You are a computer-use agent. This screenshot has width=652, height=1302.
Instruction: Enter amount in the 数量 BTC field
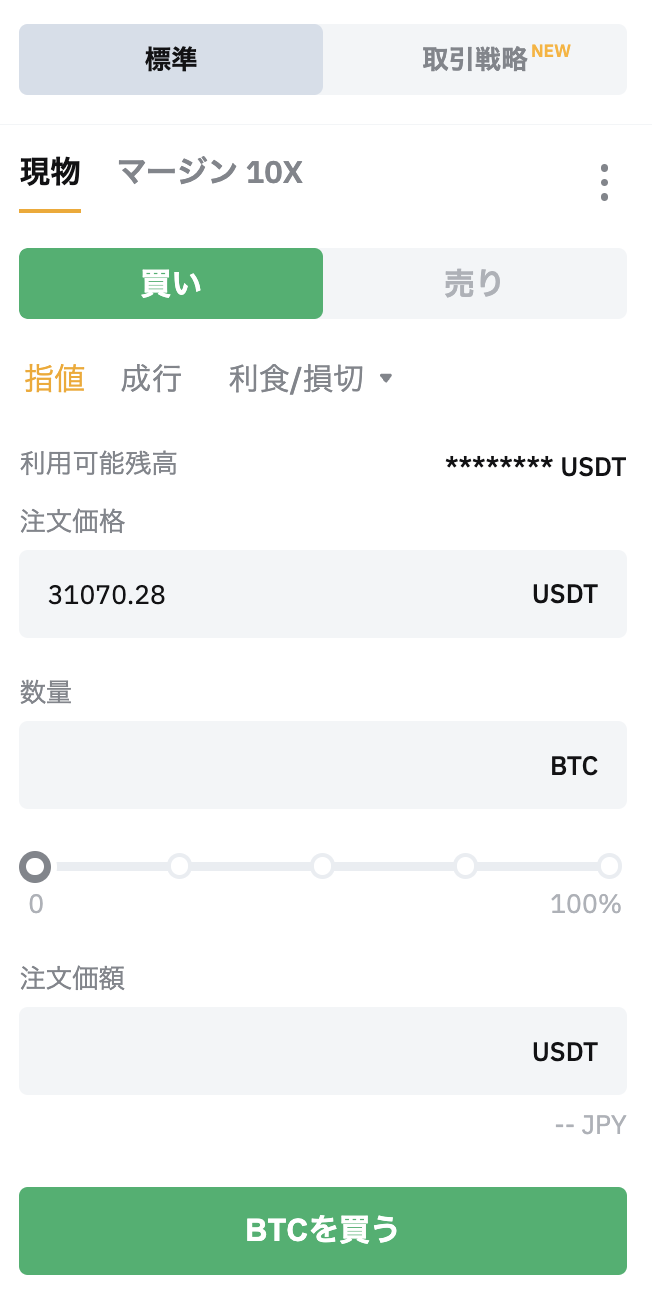pos(323,765)
